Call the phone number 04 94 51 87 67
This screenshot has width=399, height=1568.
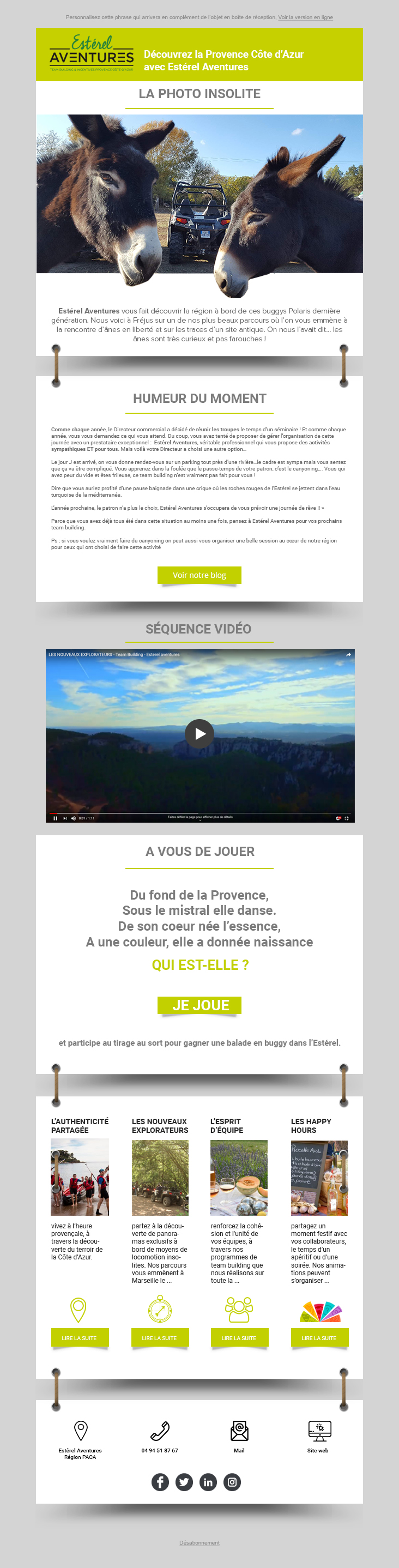(159, 1432)
